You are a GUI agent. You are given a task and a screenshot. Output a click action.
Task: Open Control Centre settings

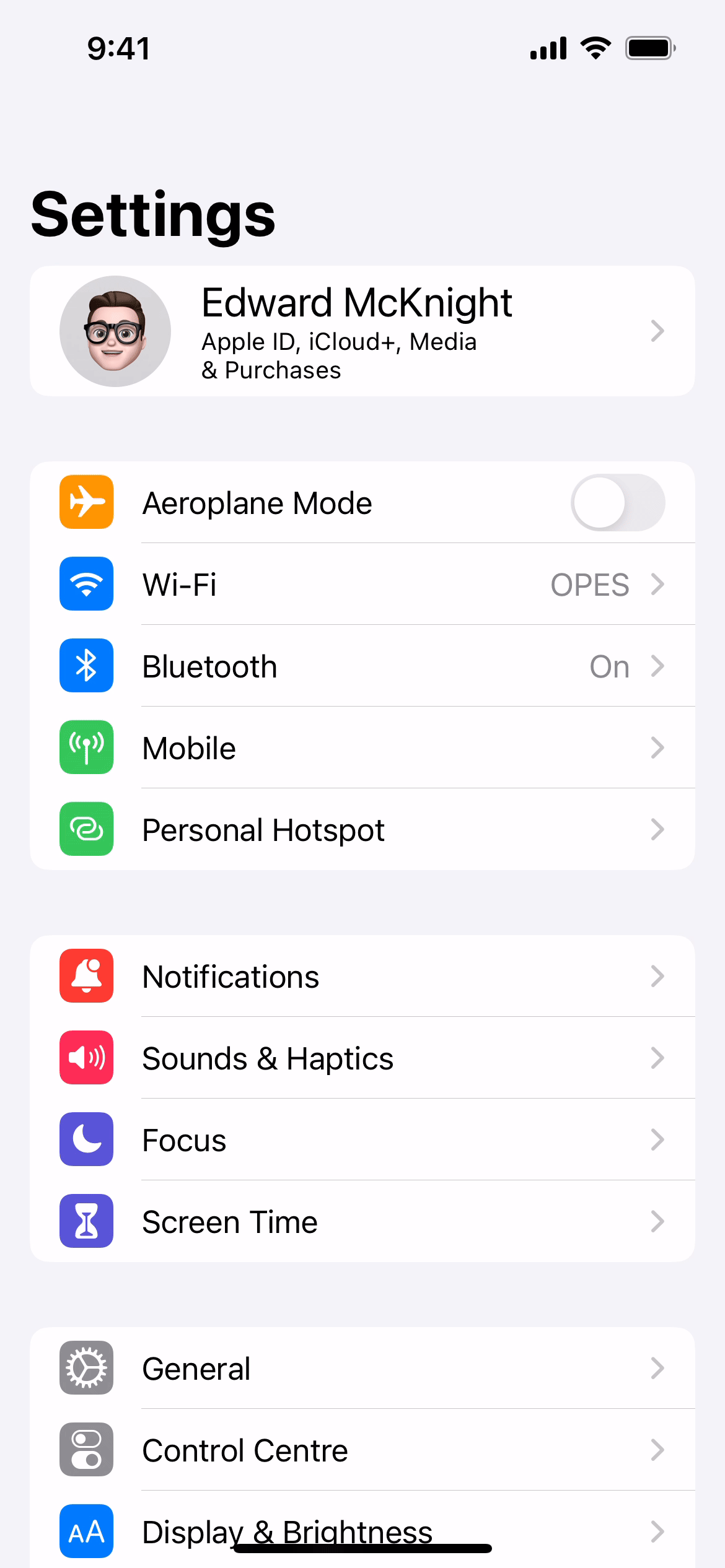pyautogui.click(x=362, y=1450)
